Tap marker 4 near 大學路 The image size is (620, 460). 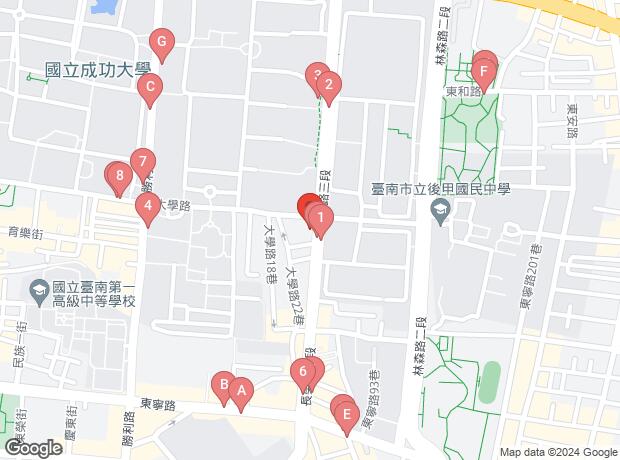148,208
